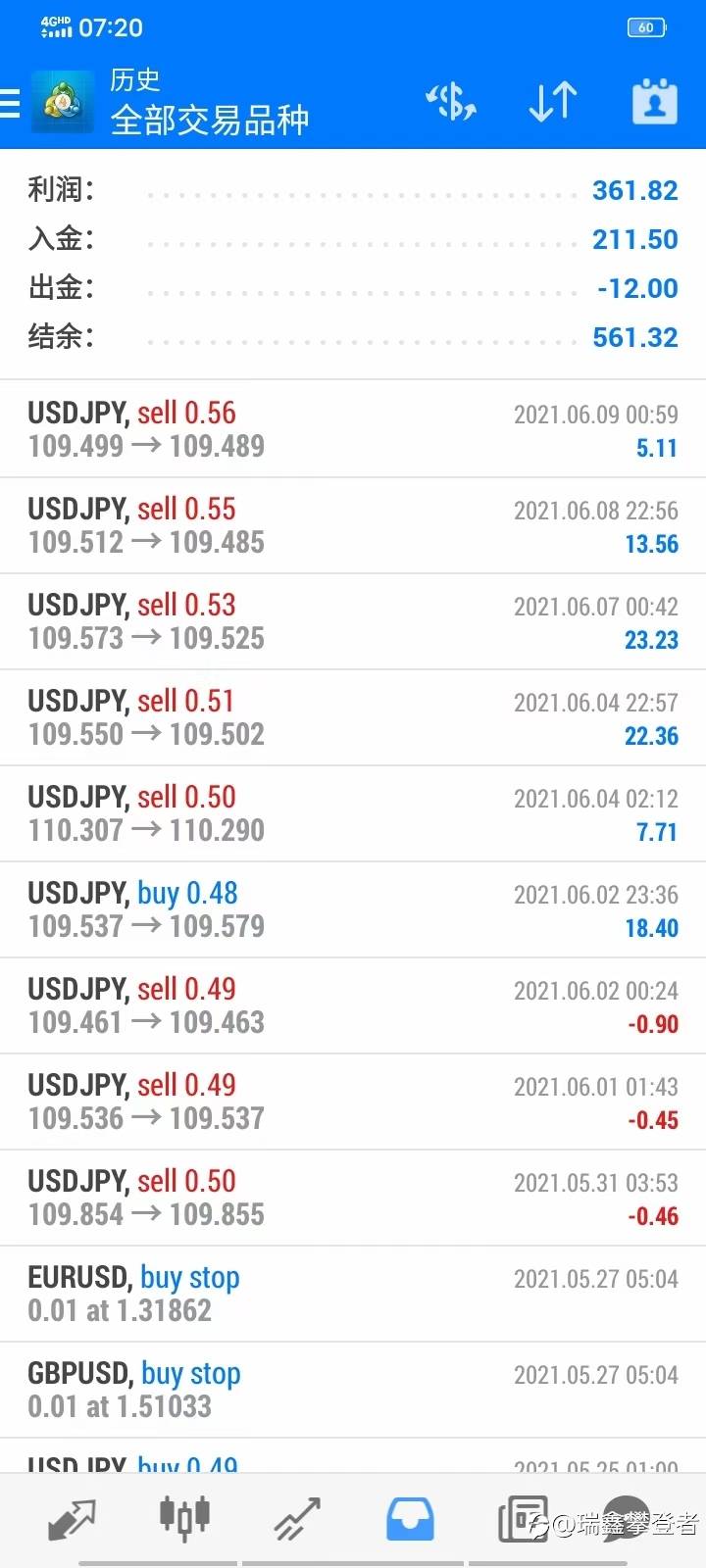Expand the EURUSD buy stop order
The height and width of the screenshot is (1568, 706).
pos(353,1294)
